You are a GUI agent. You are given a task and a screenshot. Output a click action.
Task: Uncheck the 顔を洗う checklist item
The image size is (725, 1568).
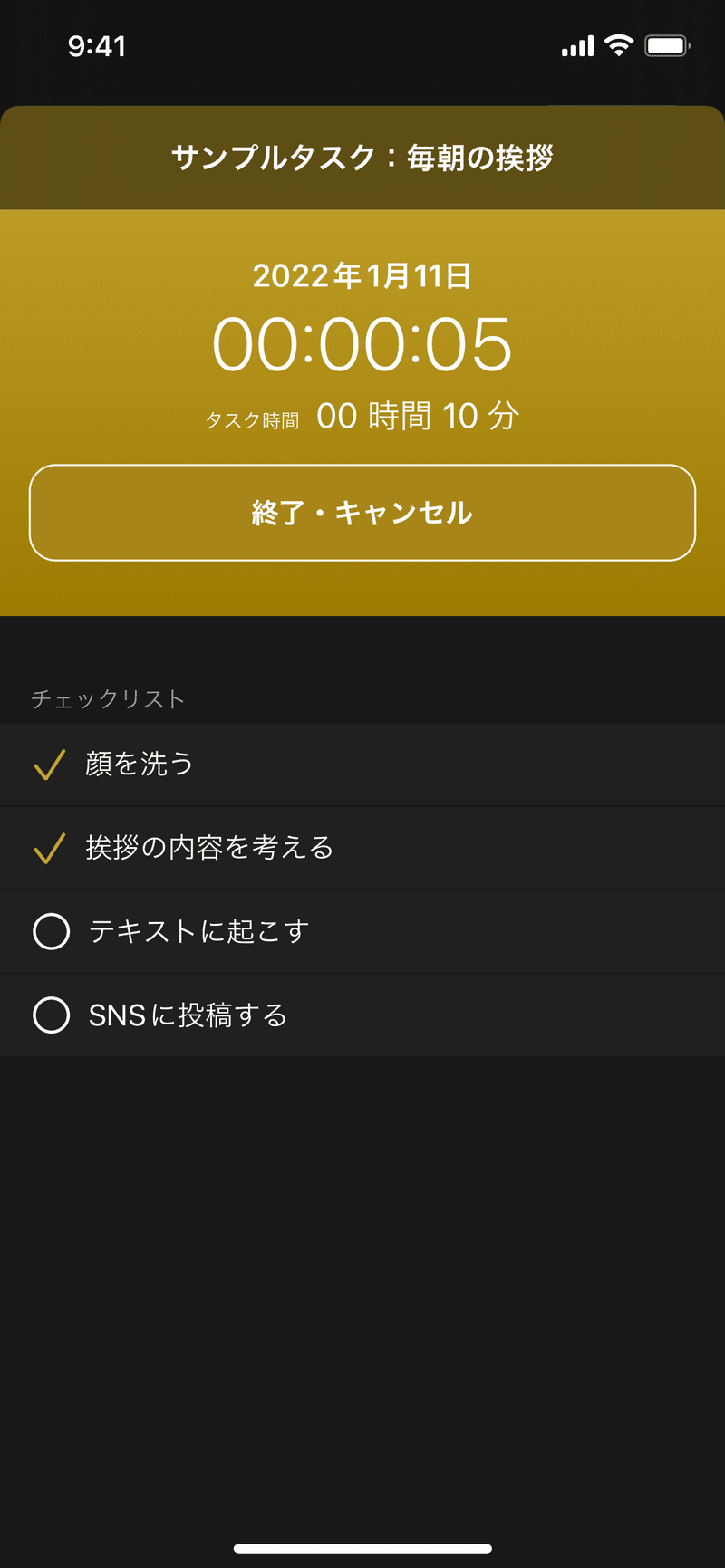pos(362,765)
